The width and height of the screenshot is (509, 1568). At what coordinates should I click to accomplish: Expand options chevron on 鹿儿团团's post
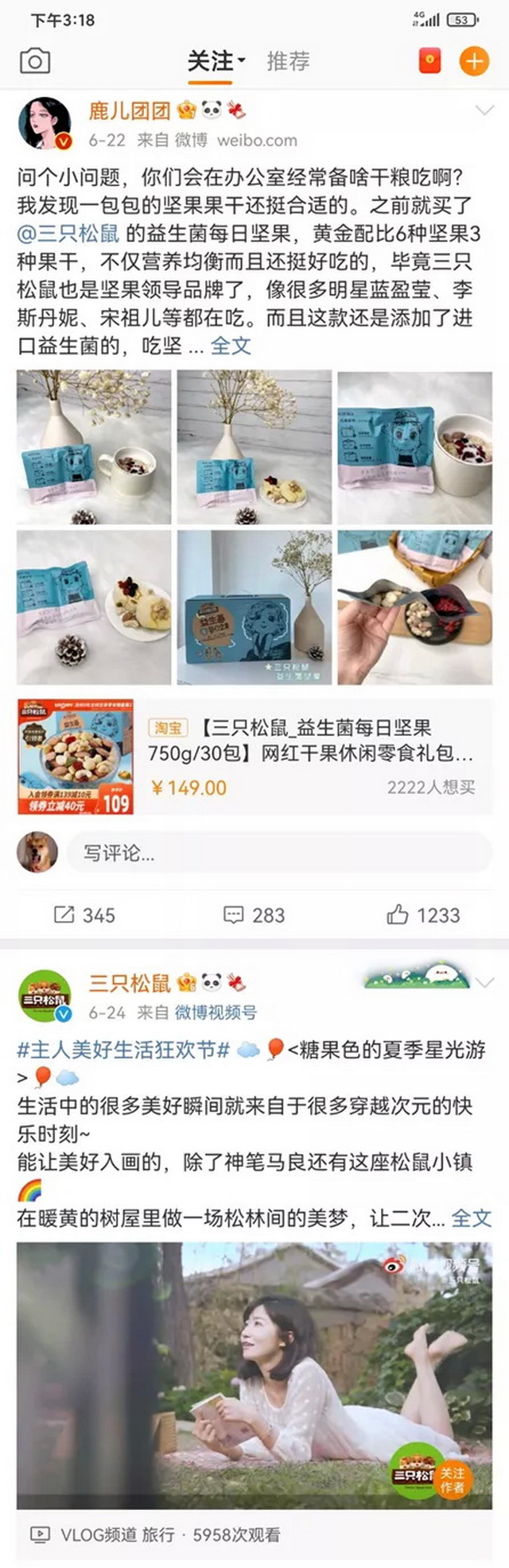pyautogui.click(x=484, y=111)
